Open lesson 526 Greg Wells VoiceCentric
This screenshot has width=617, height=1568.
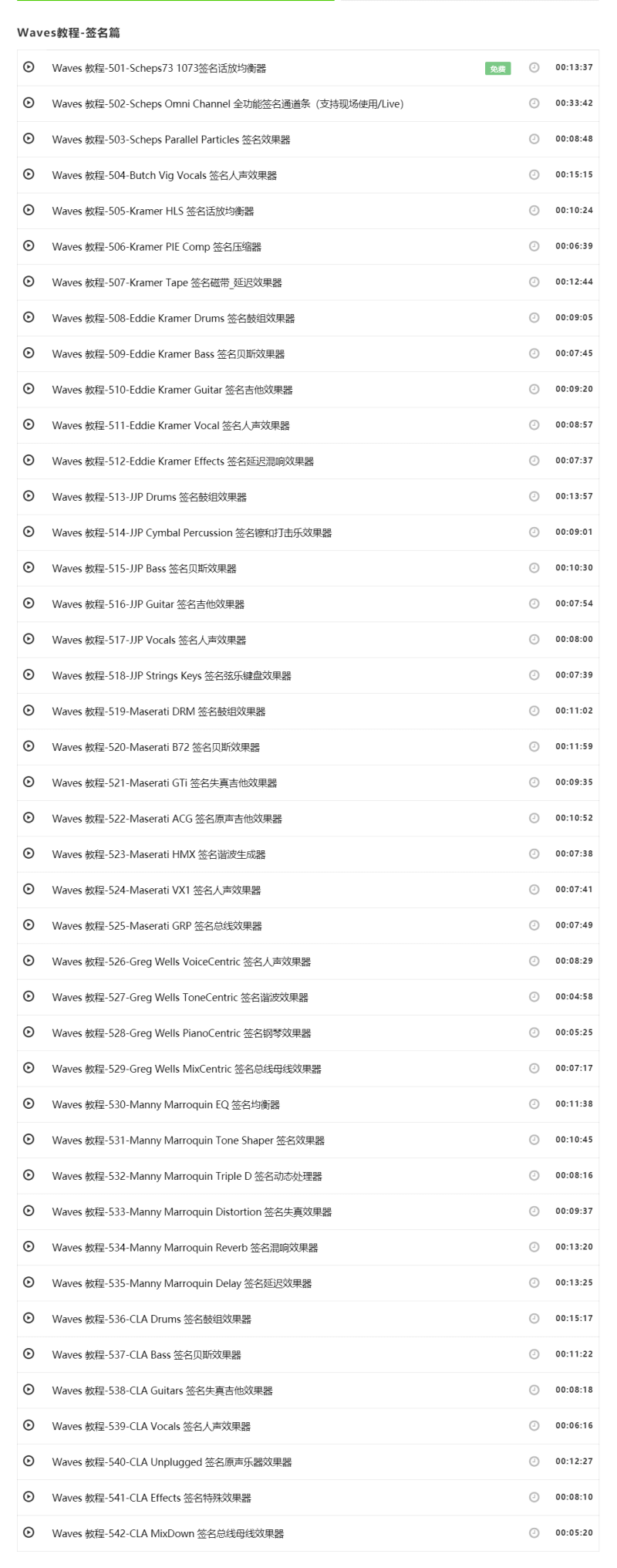181,961
